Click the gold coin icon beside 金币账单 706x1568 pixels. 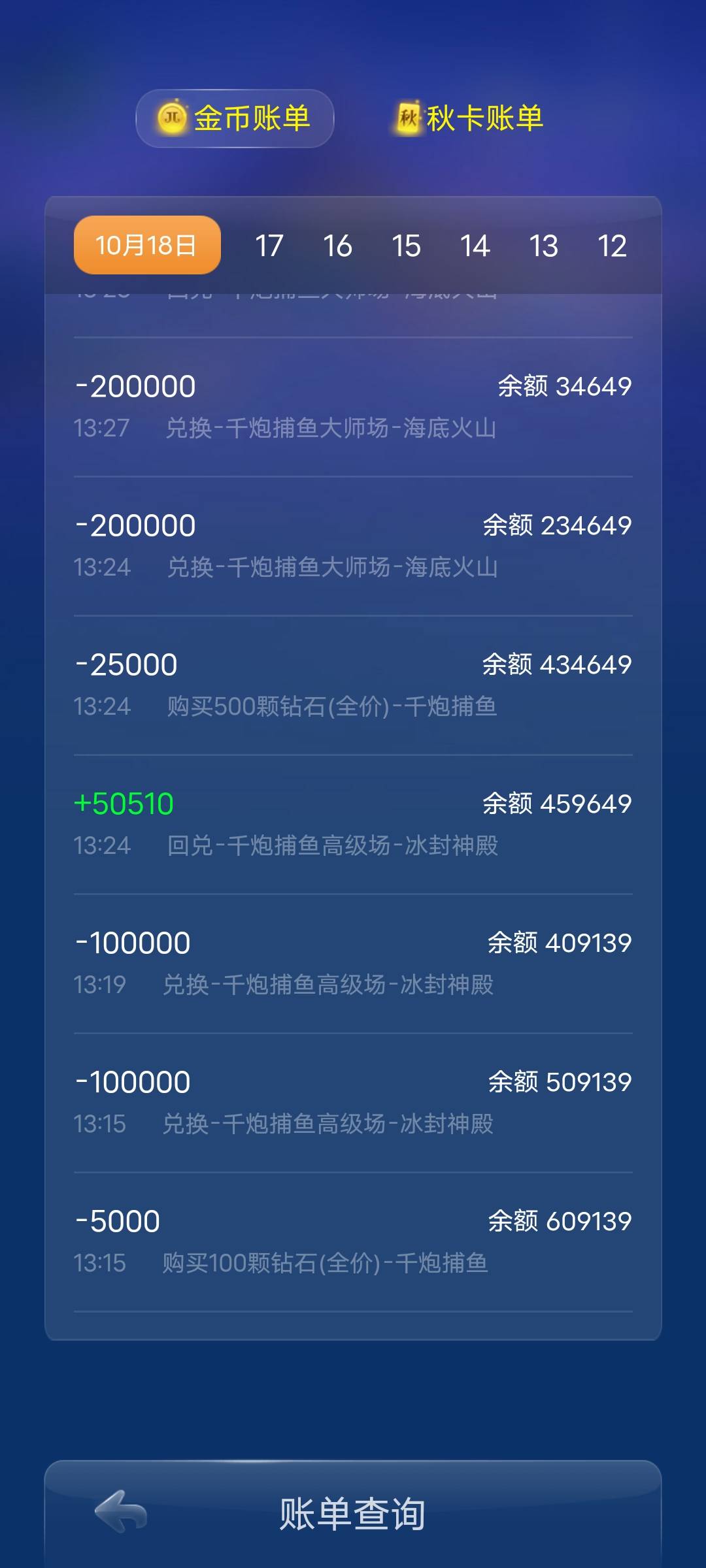(171, 118)
